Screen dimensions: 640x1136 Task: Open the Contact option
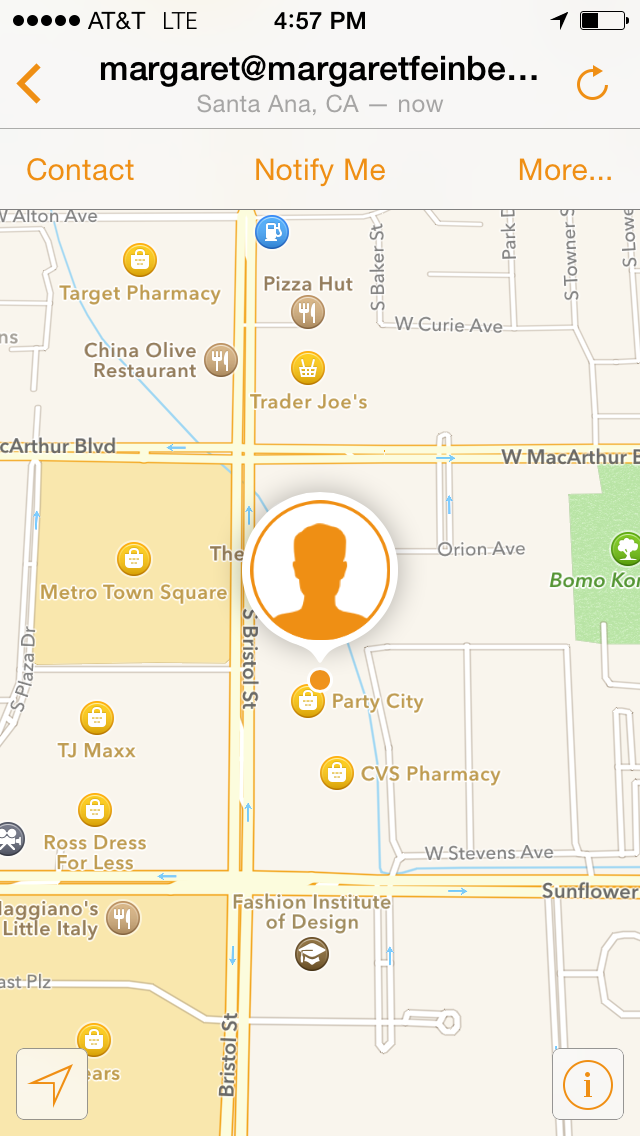point(80,170)
